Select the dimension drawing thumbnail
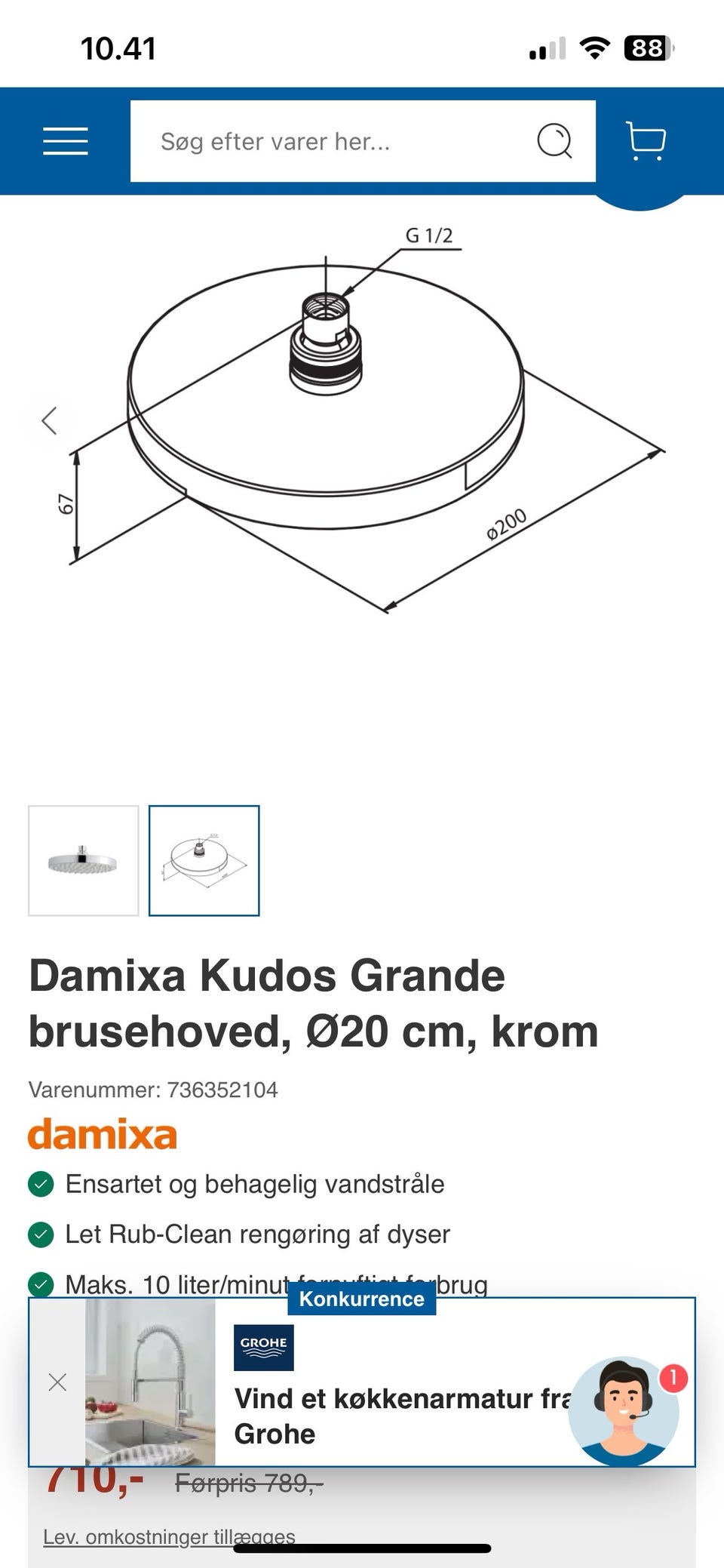Screen dimensions: 724x1568 pyautogui.click(x=204, y=861)
